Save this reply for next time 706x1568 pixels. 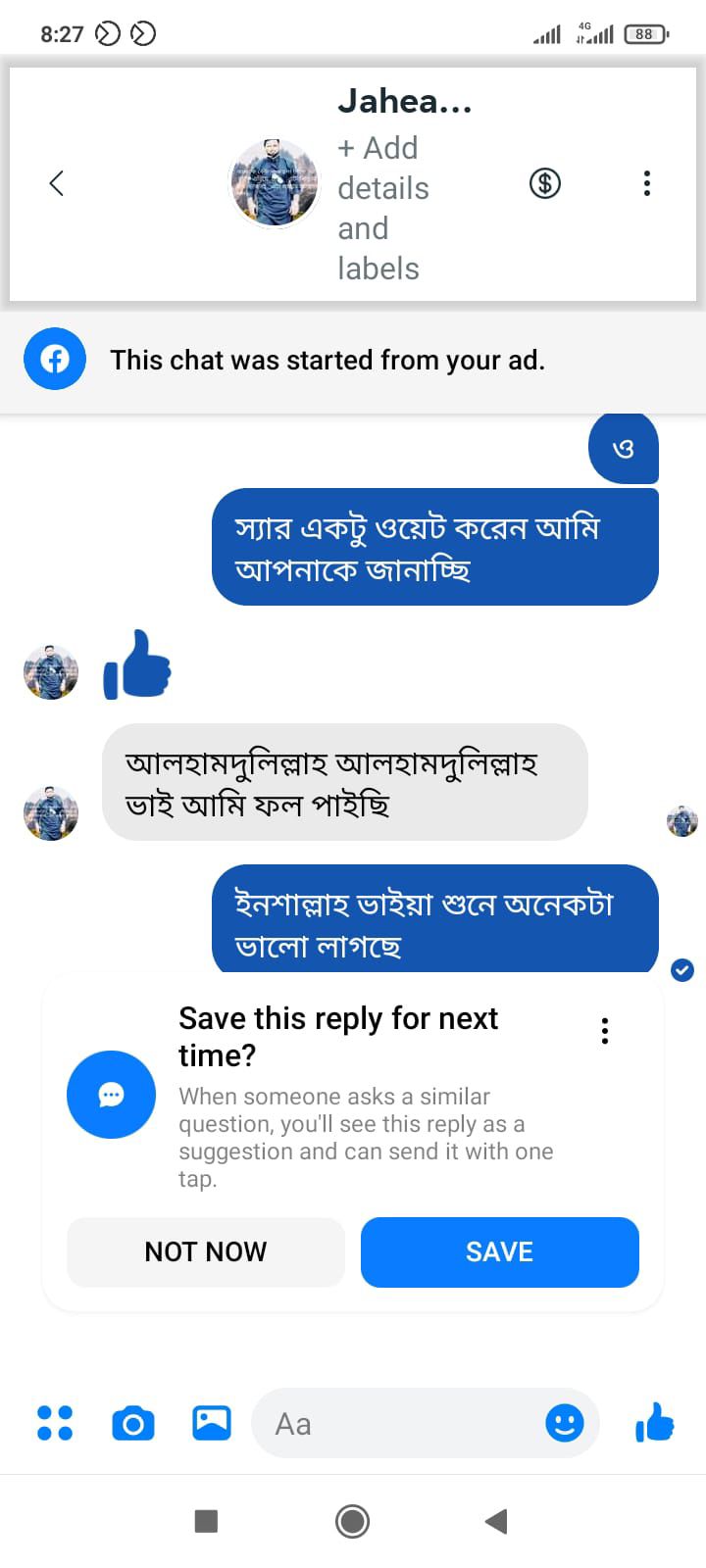click(499, 1251)
